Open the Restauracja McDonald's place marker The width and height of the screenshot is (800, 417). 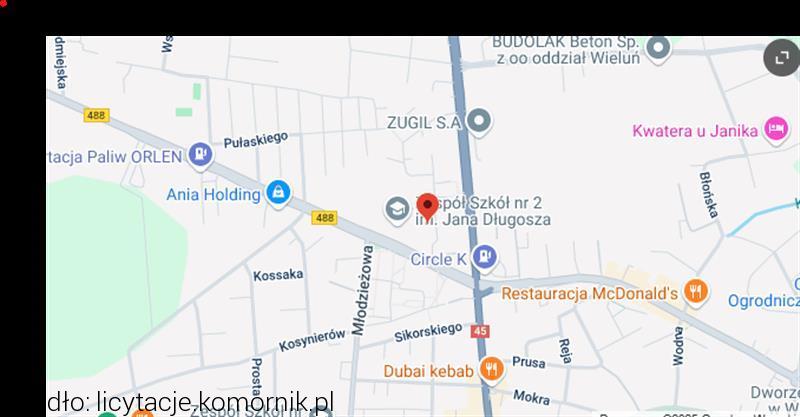(698, 292)
